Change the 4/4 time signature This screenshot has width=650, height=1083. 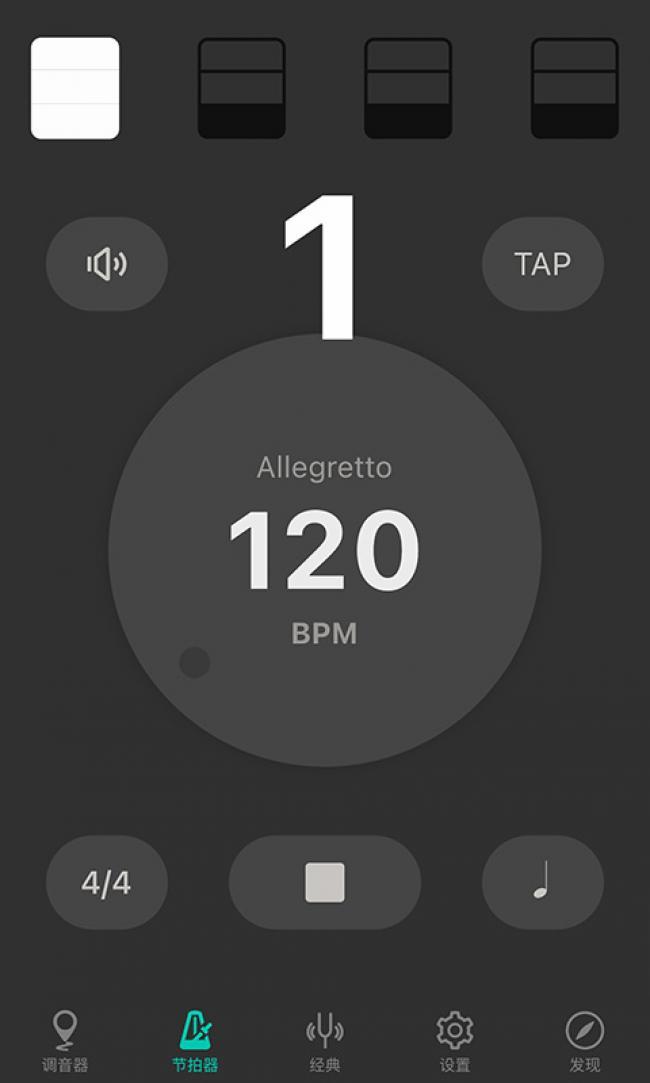pyautogui.click(x=107, y=882)
